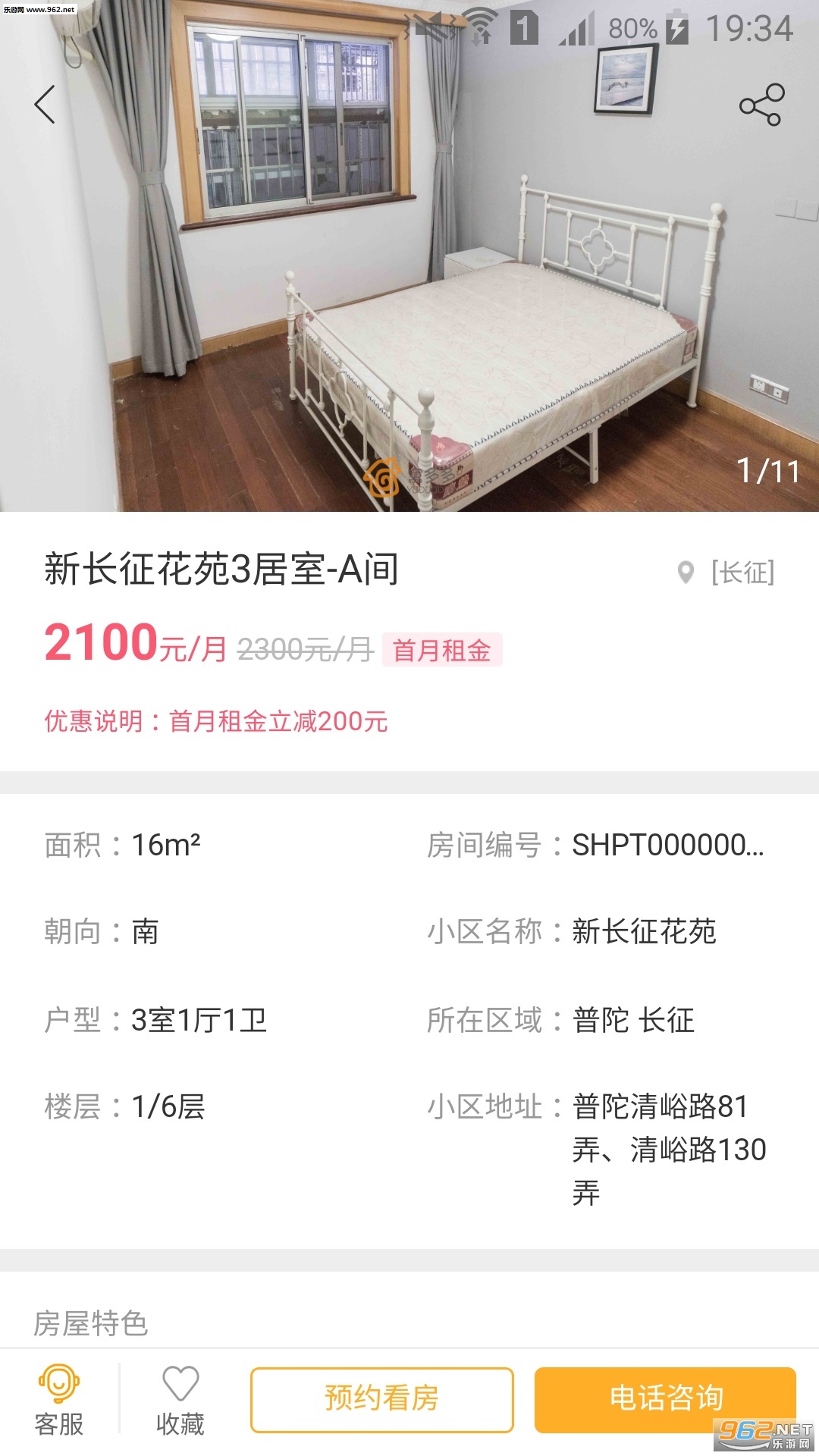Add listing to favorites with 收藏

point(180,1400)
